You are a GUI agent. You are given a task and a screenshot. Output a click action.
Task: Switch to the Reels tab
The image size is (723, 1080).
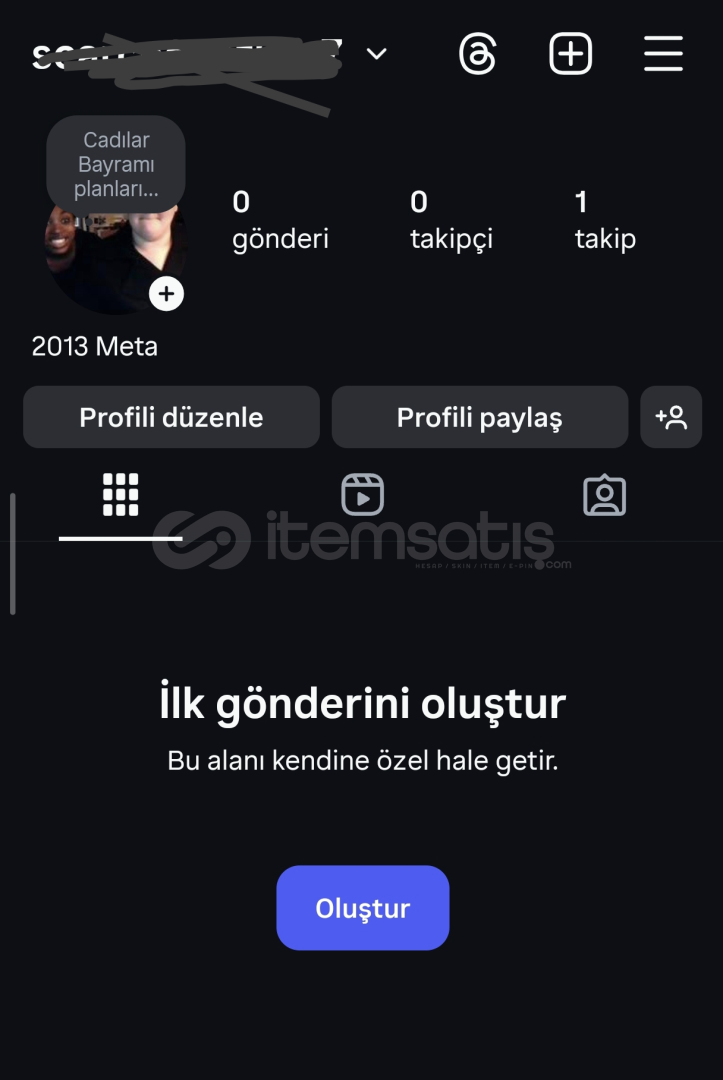point(362,495)
